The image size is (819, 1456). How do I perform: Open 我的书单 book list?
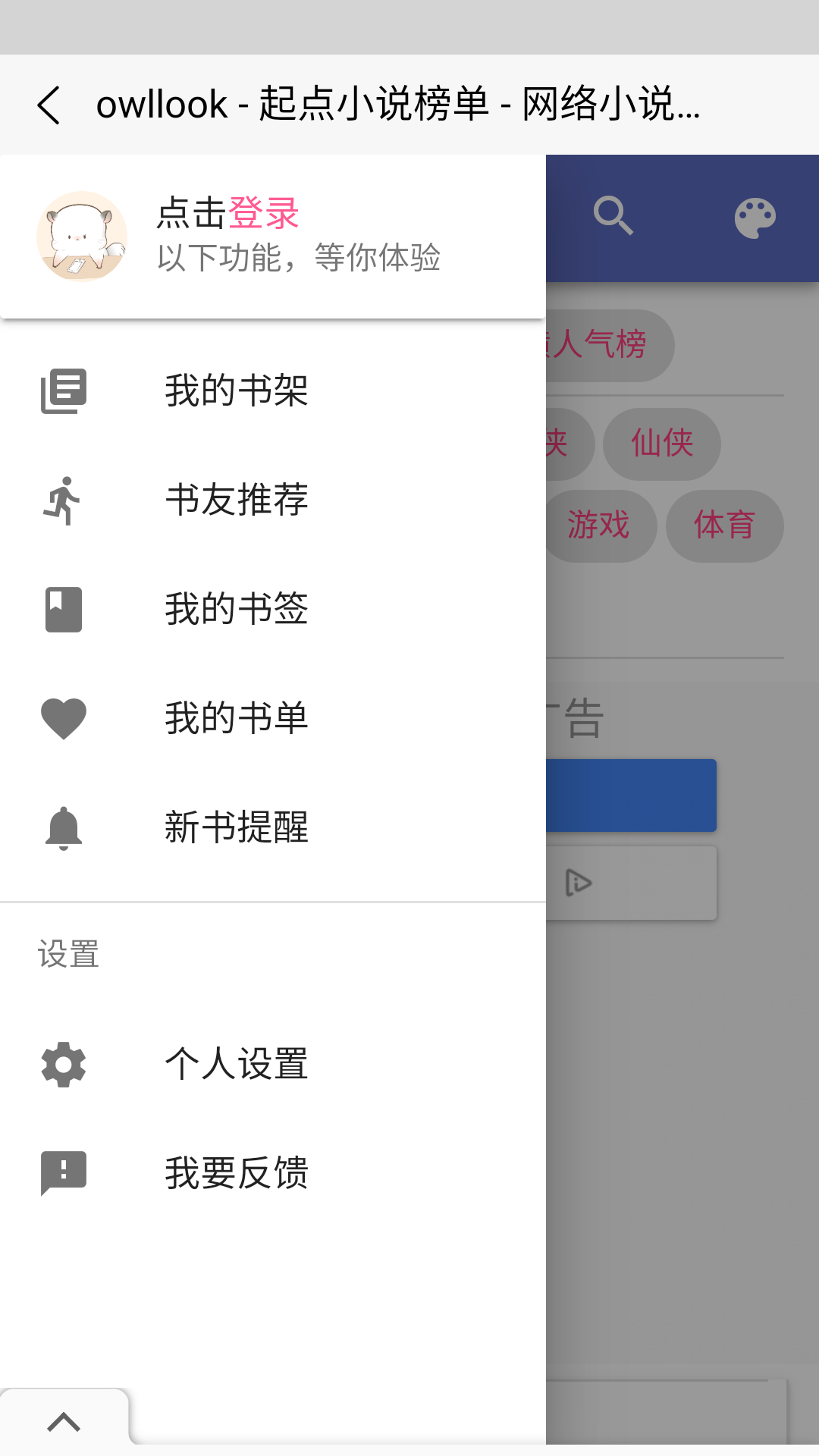pos(236,718)
